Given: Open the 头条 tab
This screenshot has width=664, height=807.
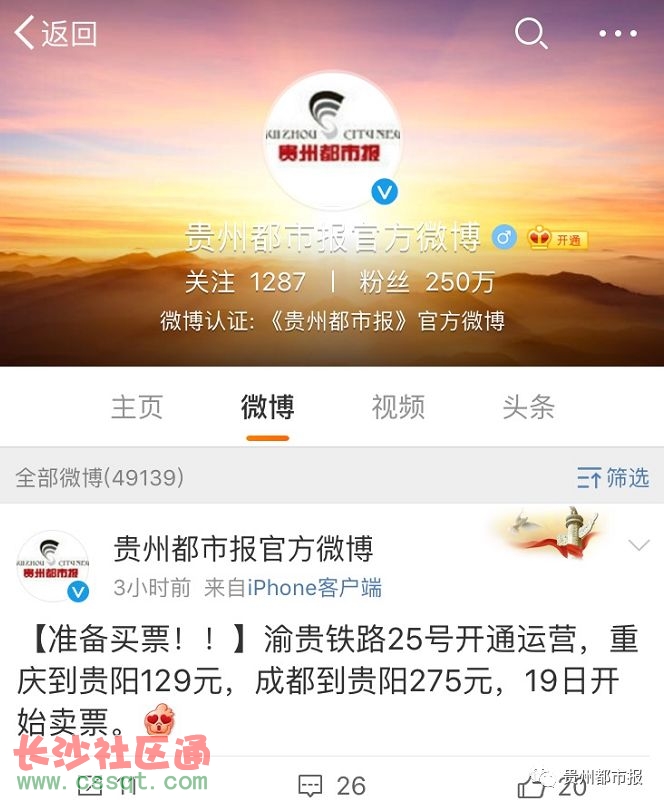Looking at the screenshot, I should coord(528,407).
